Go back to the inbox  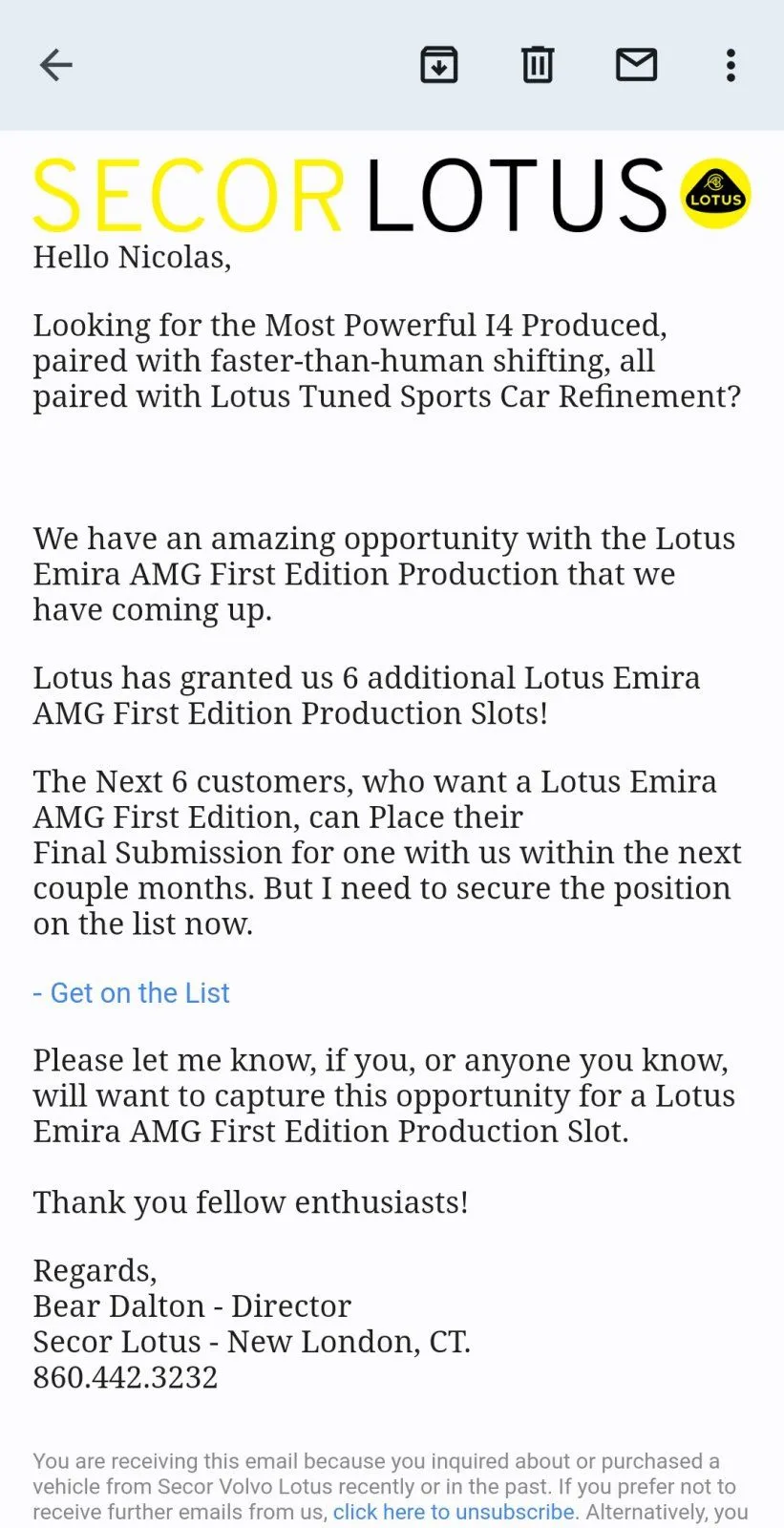[56, 65]
